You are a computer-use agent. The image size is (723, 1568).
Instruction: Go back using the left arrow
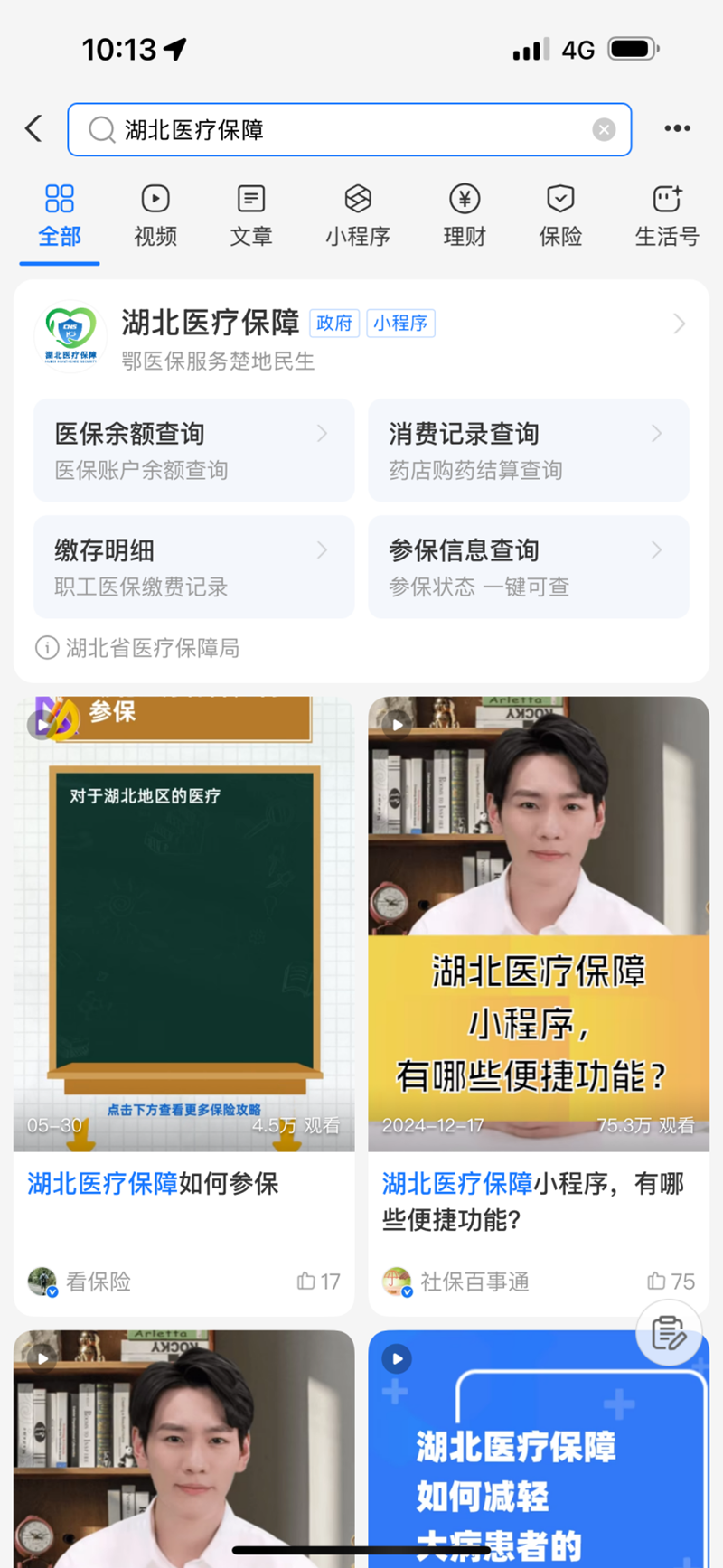pos(34,129)
